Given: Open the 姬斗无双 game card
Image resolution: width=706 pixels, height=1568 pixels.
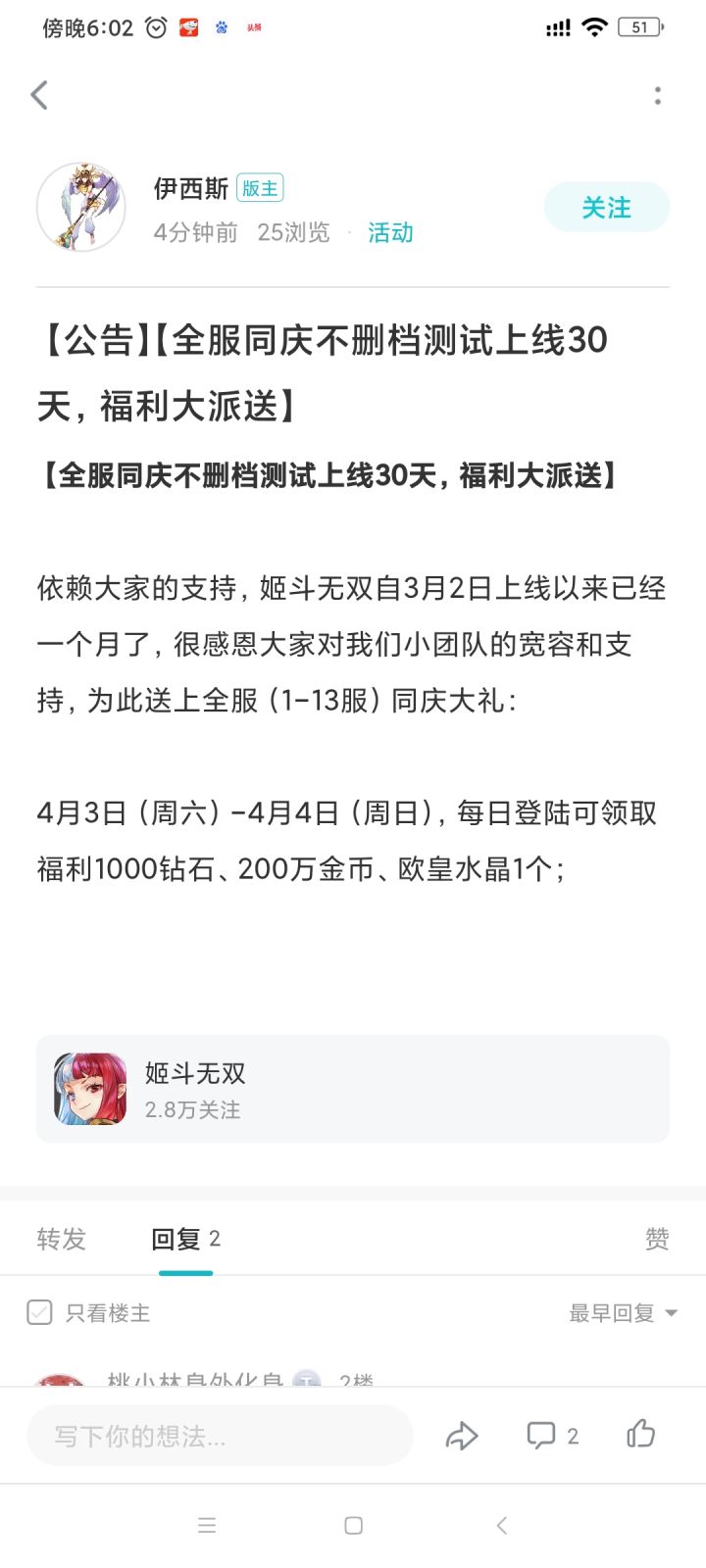Looking at the screenshot, I should (353, 1089).
